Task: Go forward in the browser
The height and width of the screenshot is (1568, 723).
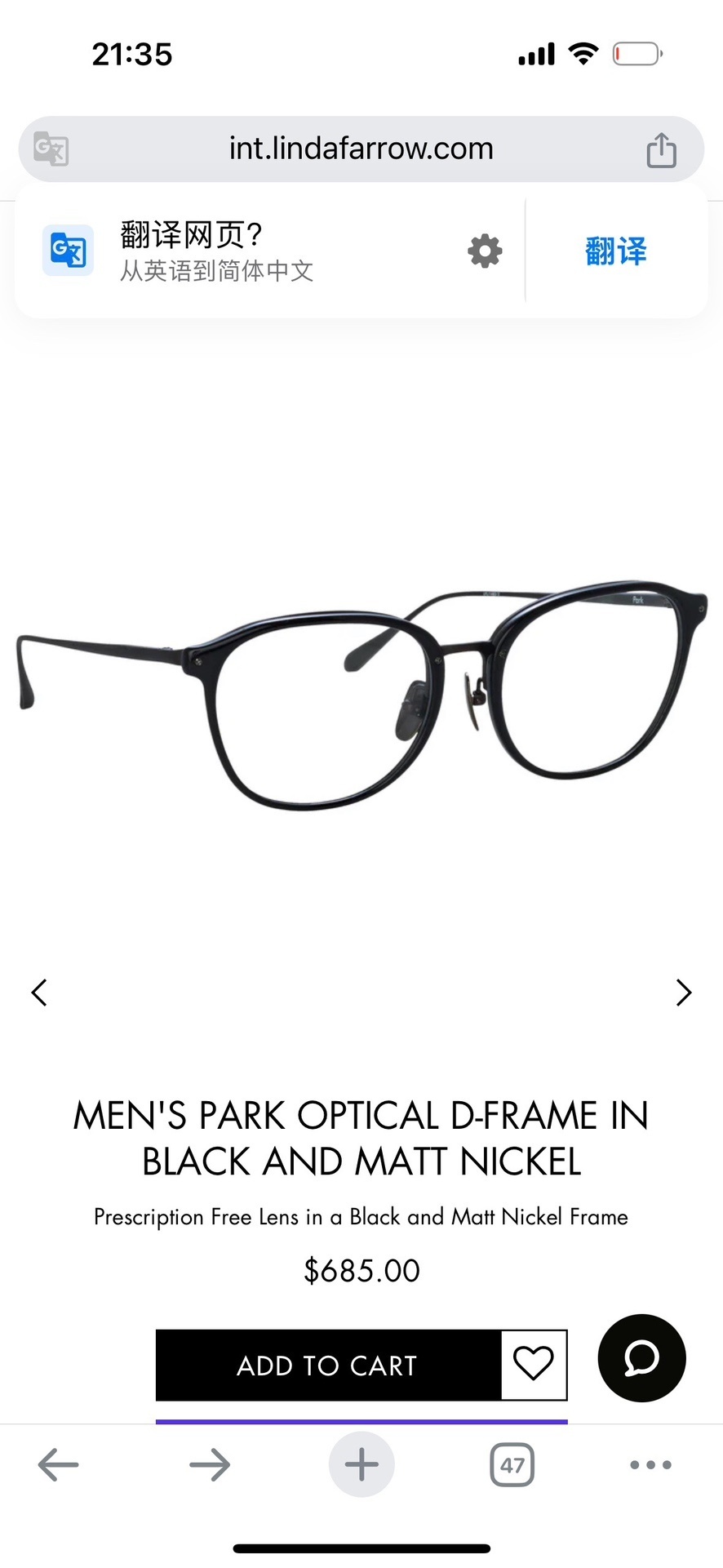Action: point(210,1465)
